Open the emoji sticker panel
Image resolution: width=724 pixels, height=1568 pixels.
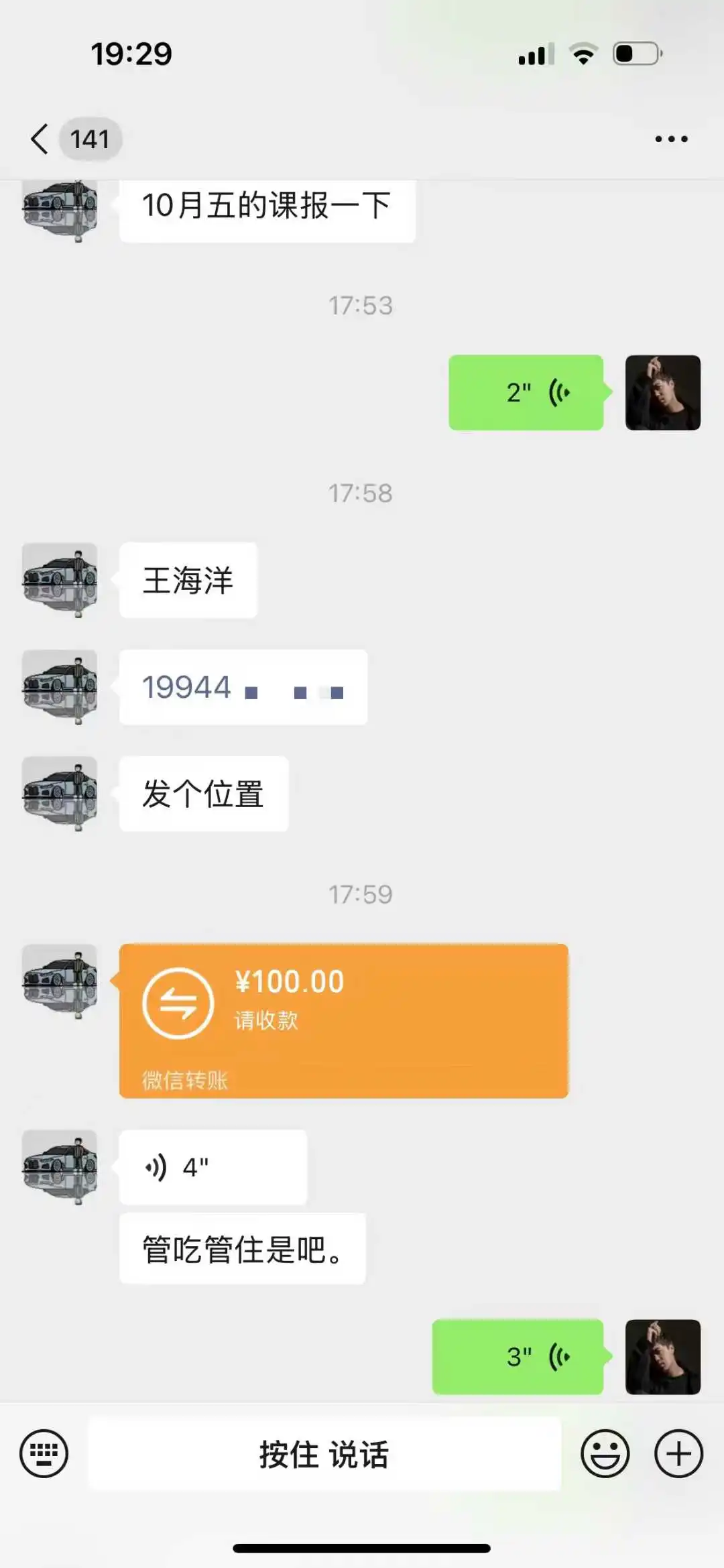[x=605, y=1453]
